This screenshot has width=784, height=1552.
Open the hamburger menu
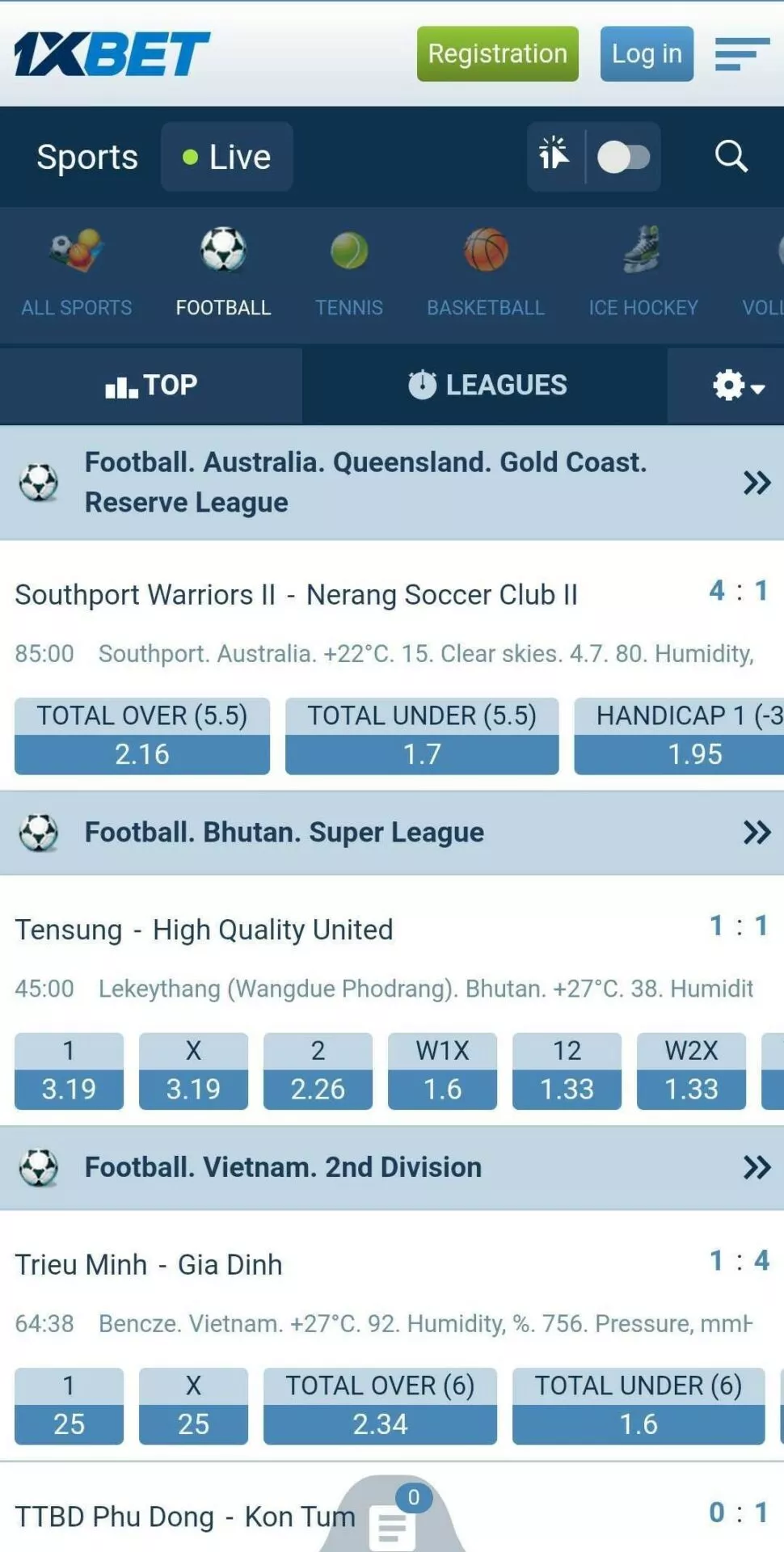741,54
